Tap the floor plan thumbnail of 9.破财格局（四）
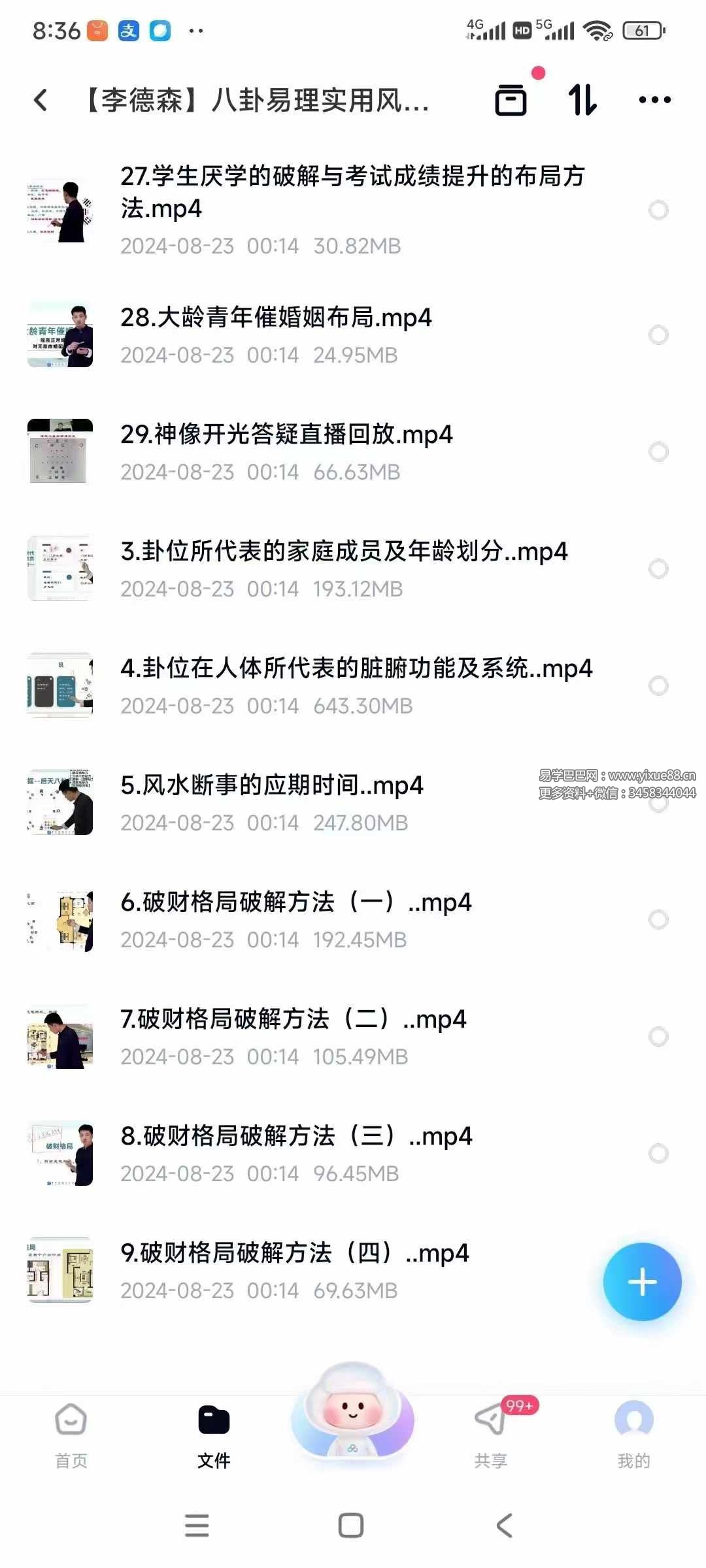Viewport: 706px width, 1568px height. click(x=59, y=1271)
